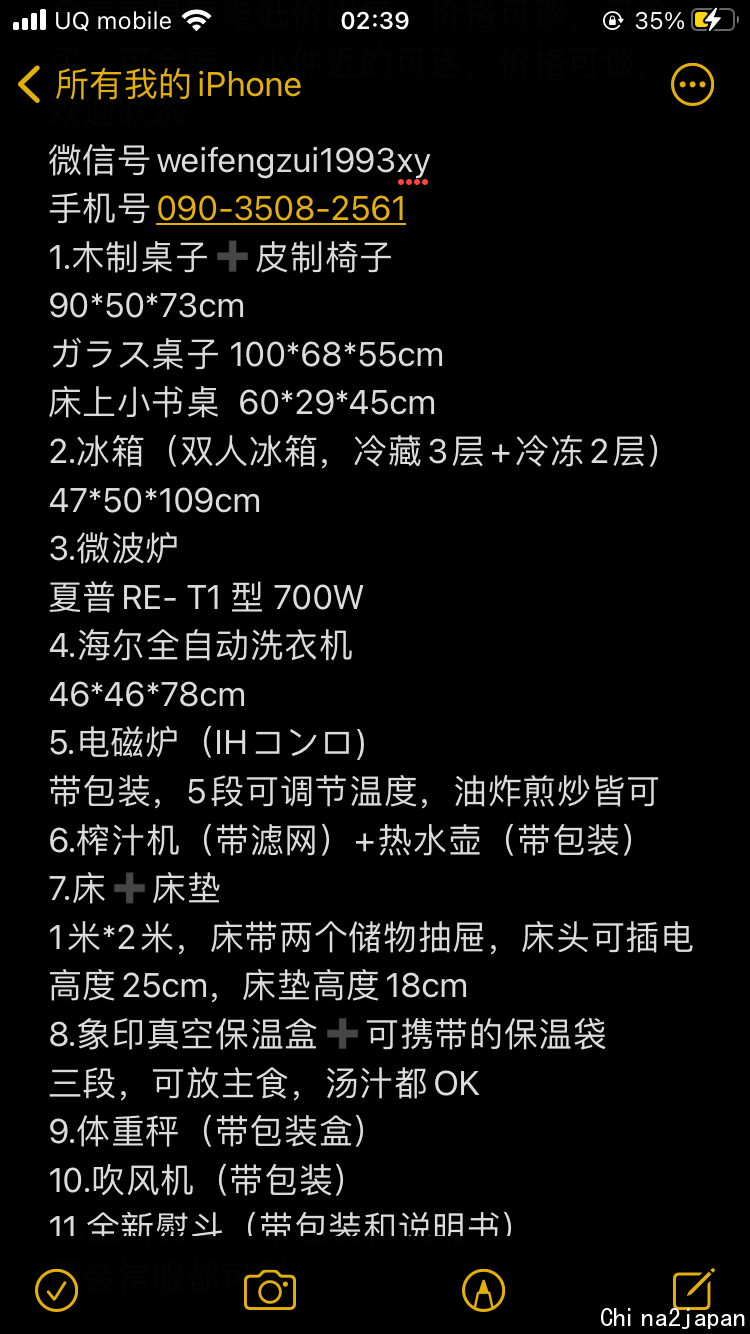Add a checklist to the note
750x1334 pixels.
pos(57,1291)
